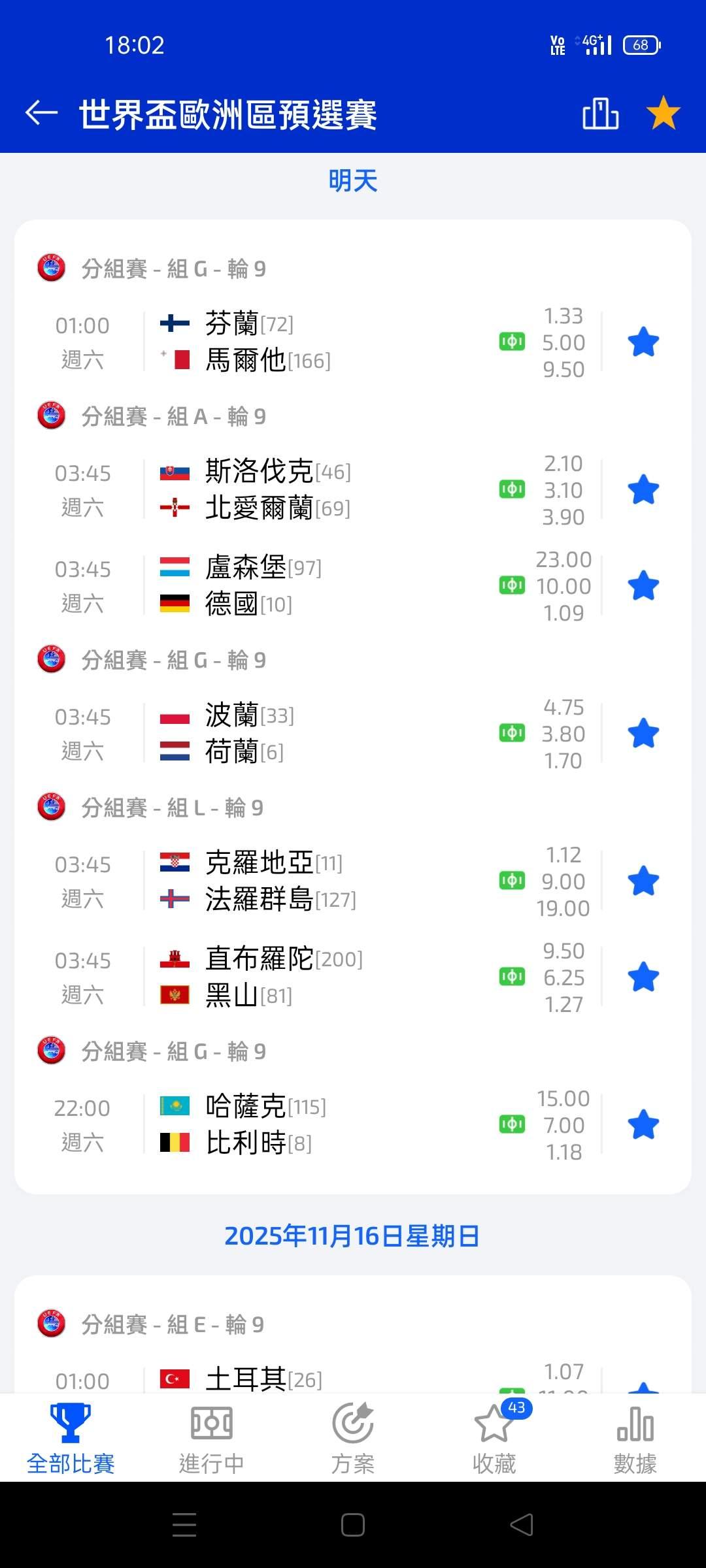706x1568 pixels.
Task: Tap the system home button
Action: 353,1526
